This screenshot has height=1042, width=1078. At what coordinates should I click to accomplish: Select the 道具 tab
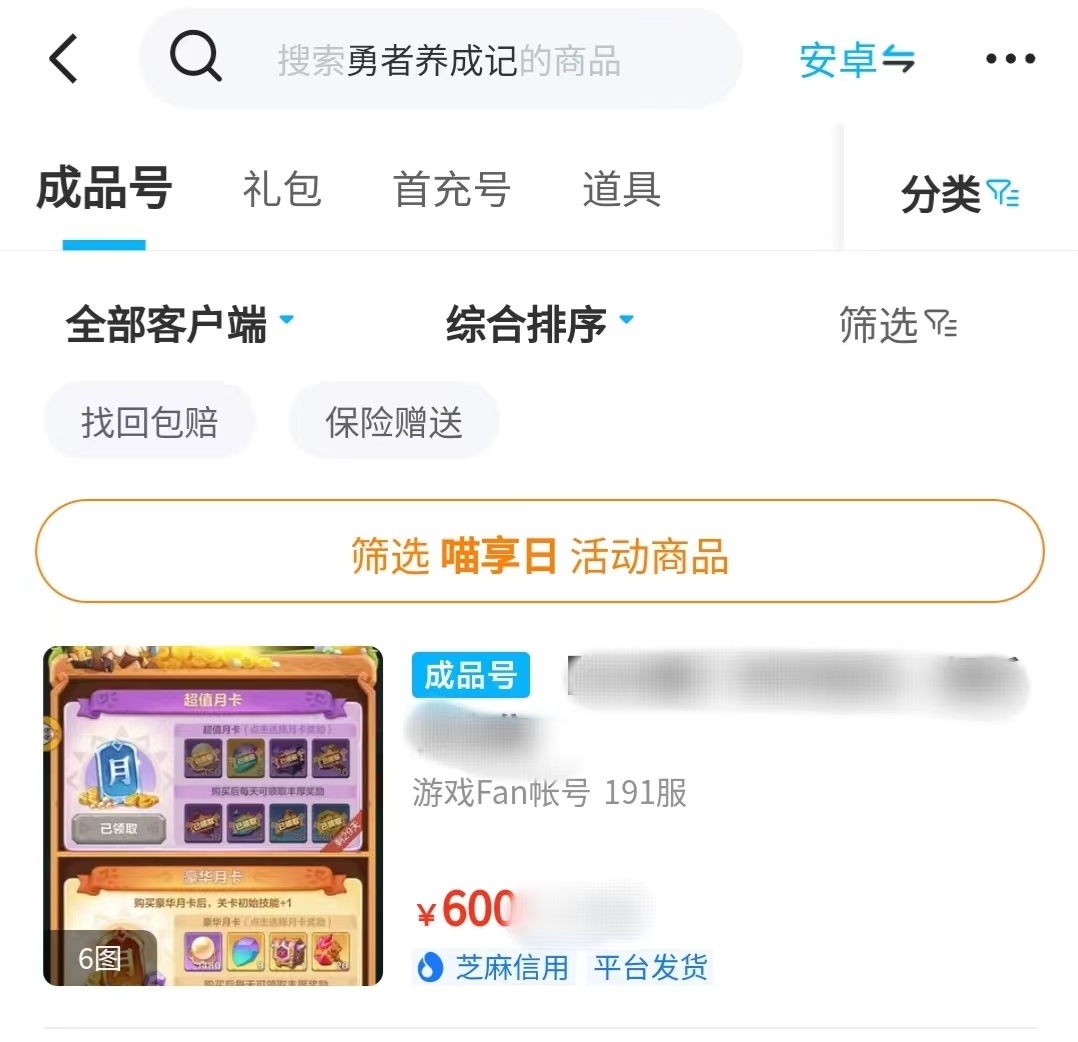pyautogui.click(x=621, y=189)
